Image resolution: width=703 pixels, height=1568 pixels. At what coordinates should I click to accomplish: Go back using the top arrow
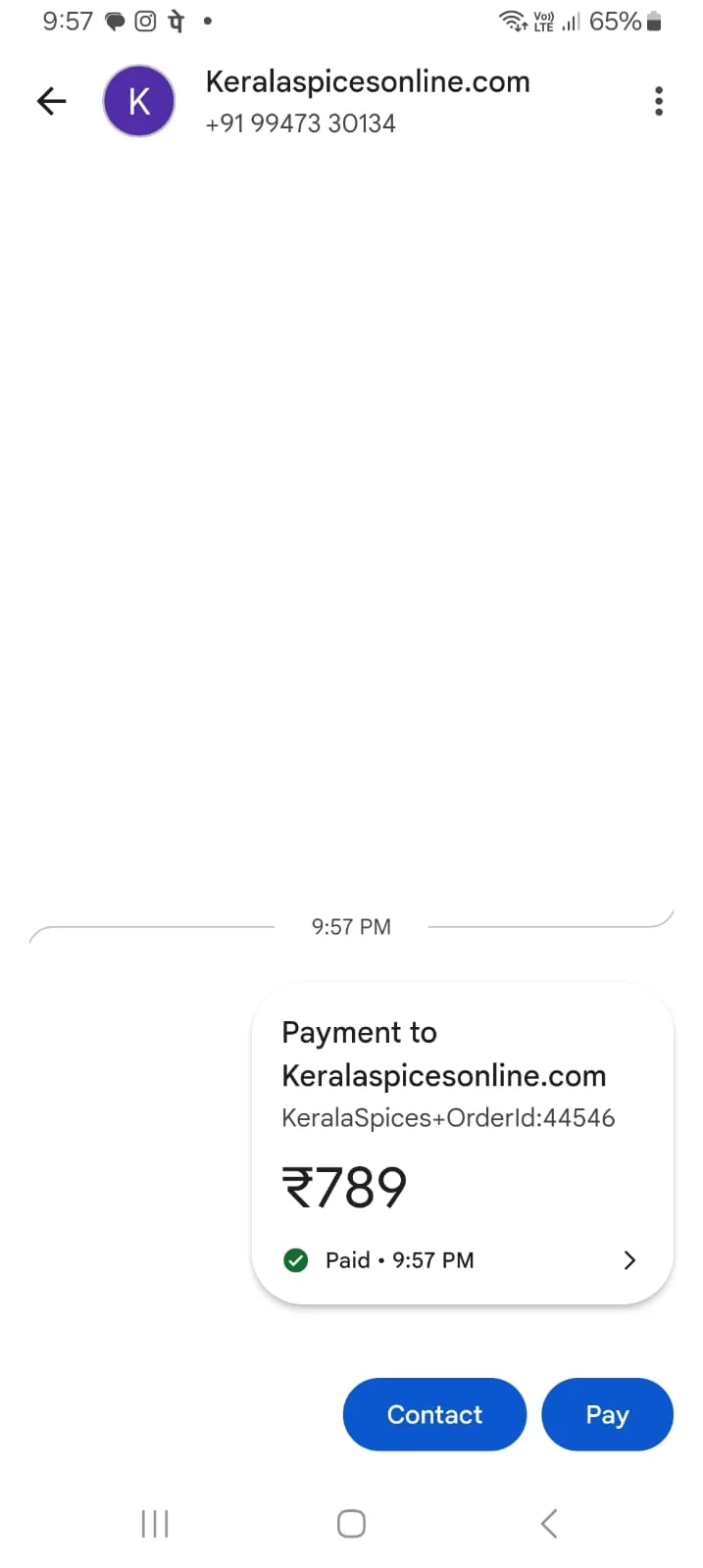(51, 101)
